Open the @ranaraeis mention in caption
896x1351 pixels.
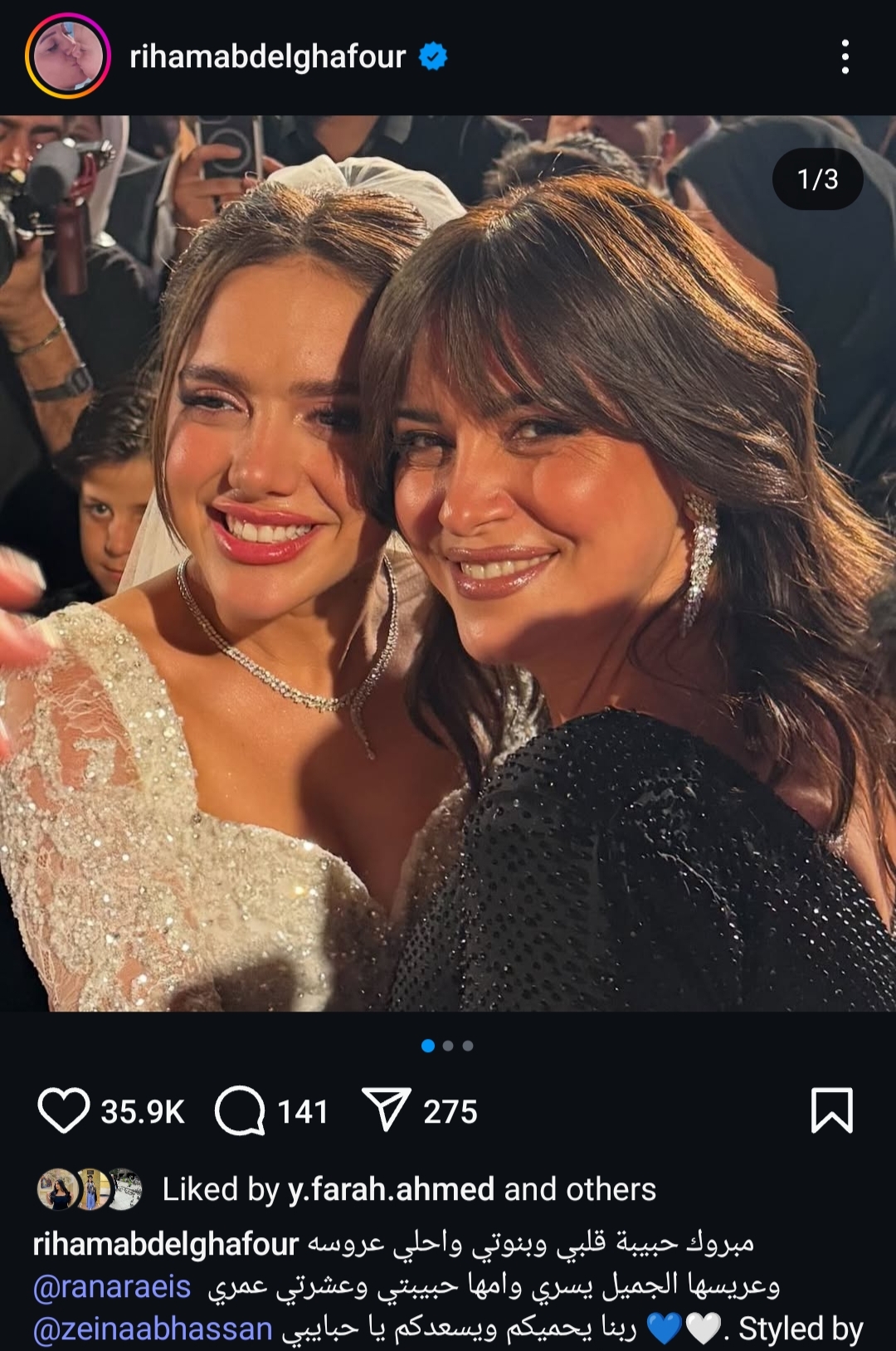[x=112, y=1286]
